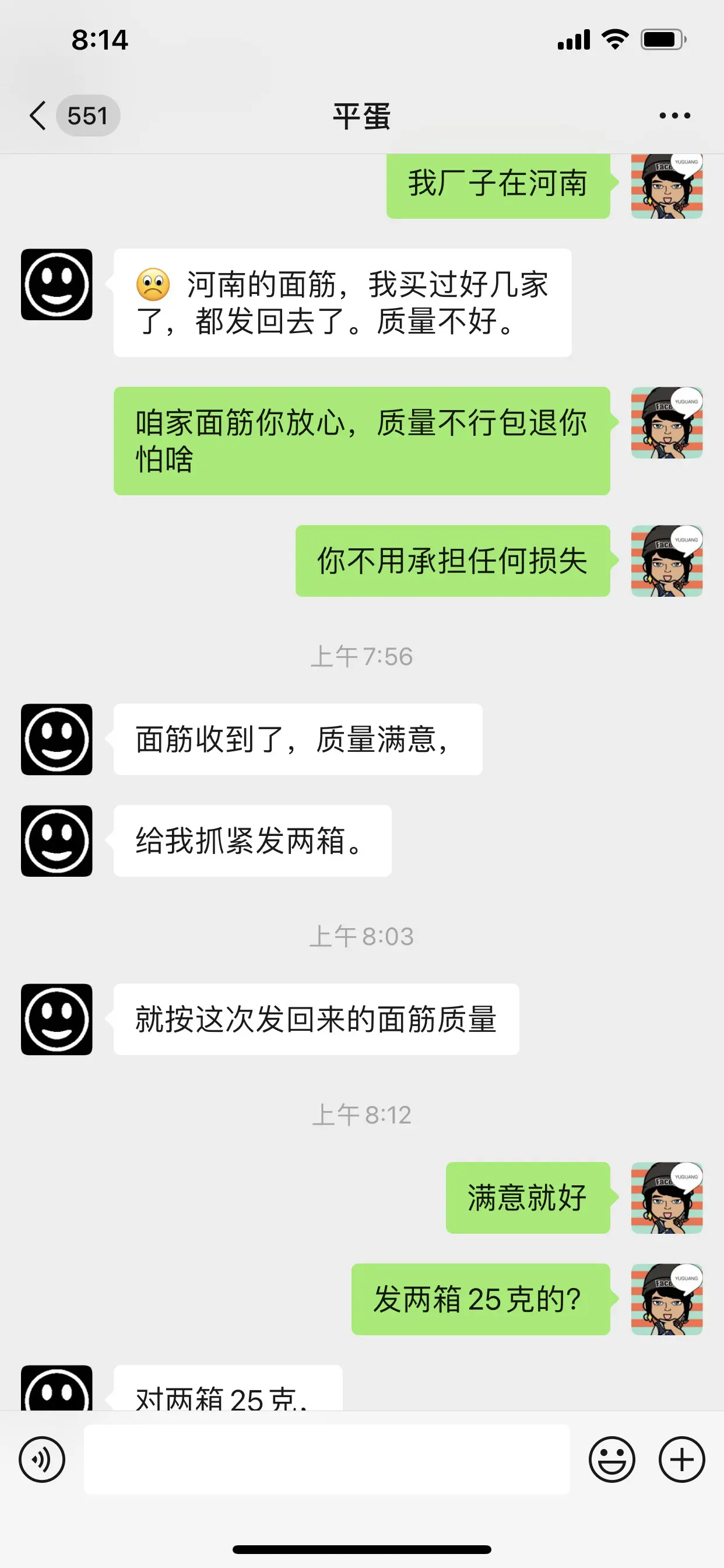
Task: Tap the contact's smiley avatar
Action: [56, 739]
